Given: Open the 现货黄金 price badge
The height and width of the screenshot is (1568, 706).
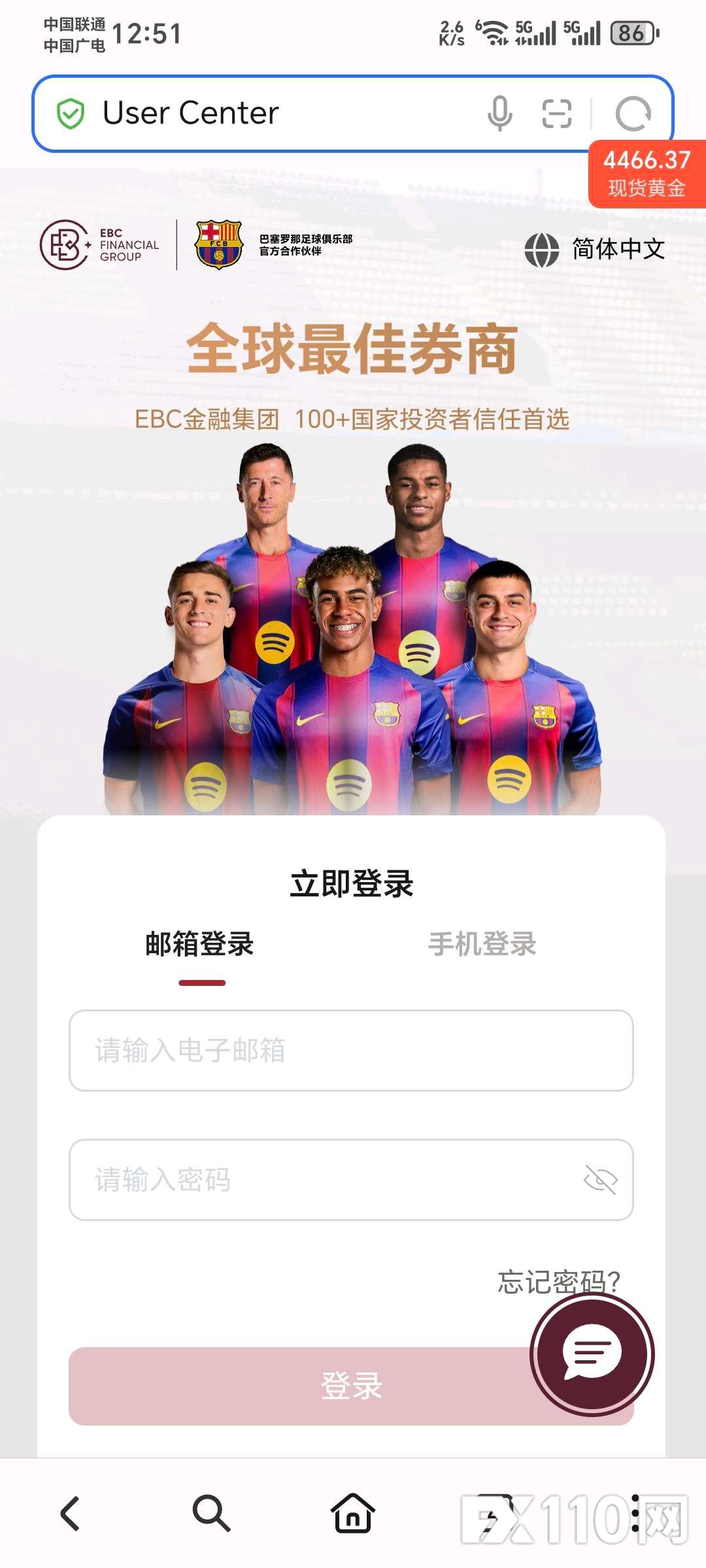Looking at the screenshot, I should [x=647, y=174].
